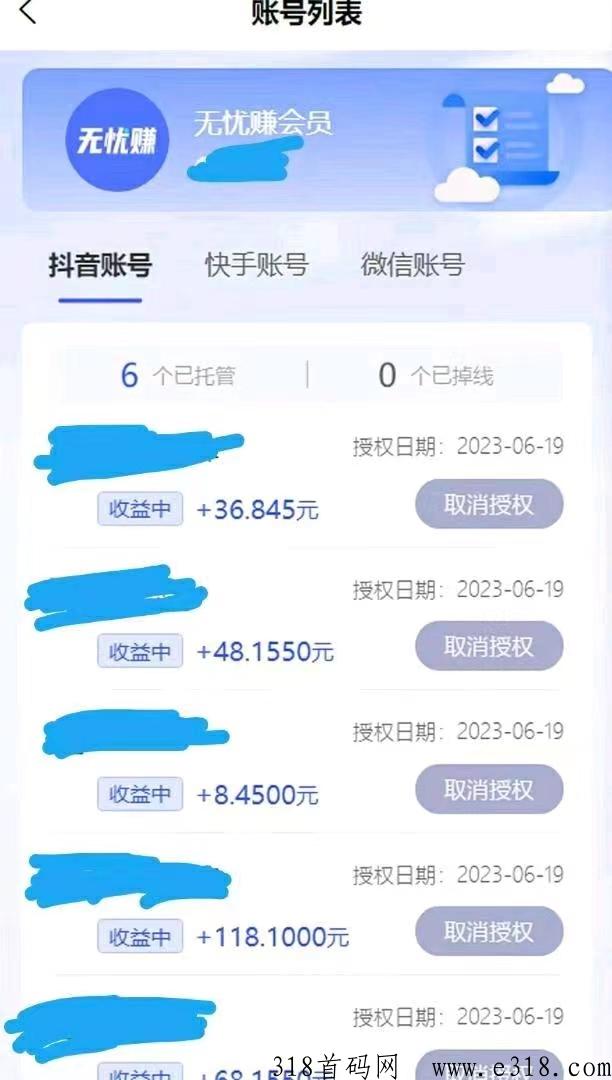Tap 取消授权 for the +36.845元 account
Screen dimensions: 612x1080
click(x=489, y=504)
